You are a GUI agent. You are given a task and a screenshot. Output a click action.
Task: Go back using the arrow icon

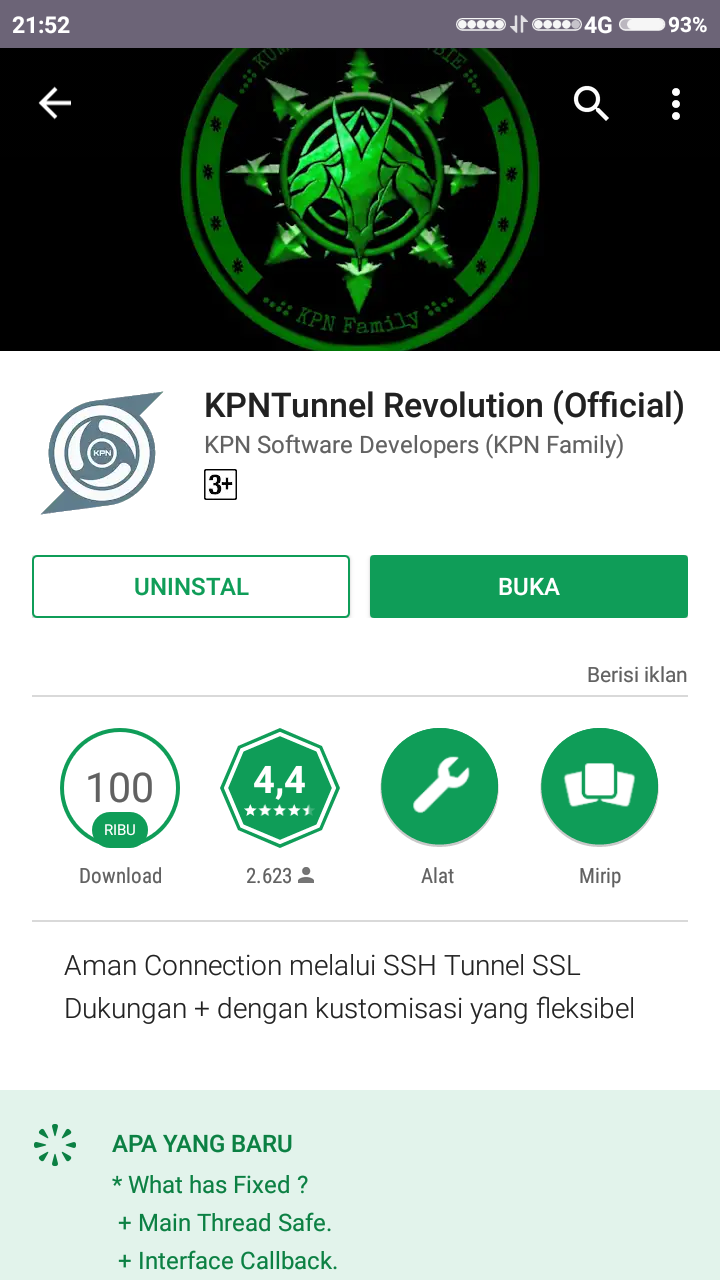tap(55, 103)
